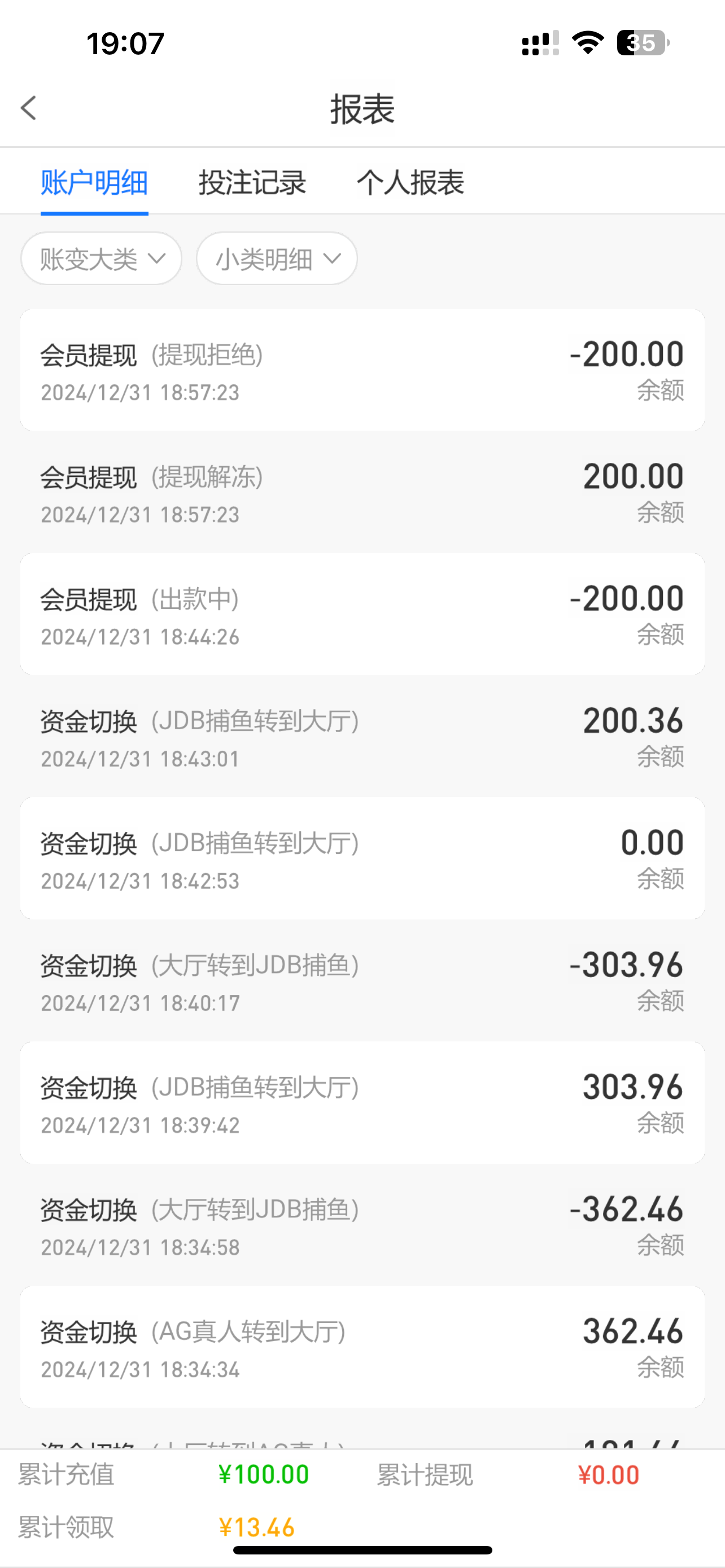Switch to the 个人报表 tab

[410, 182]
